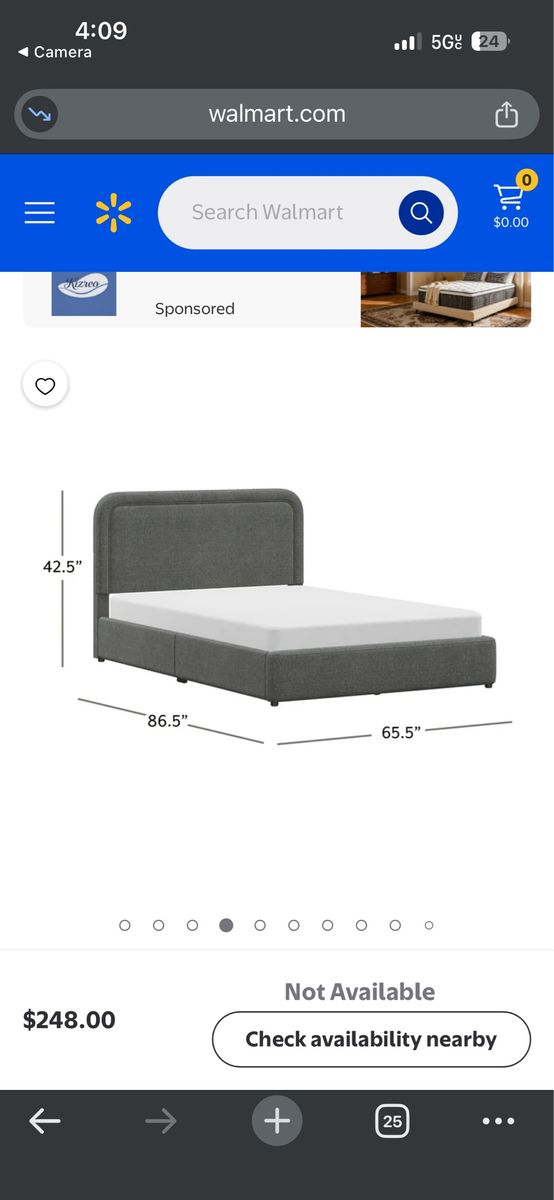Open a new browser tab
Viewport: 554px width, 1200px height.
point(277,1122)
